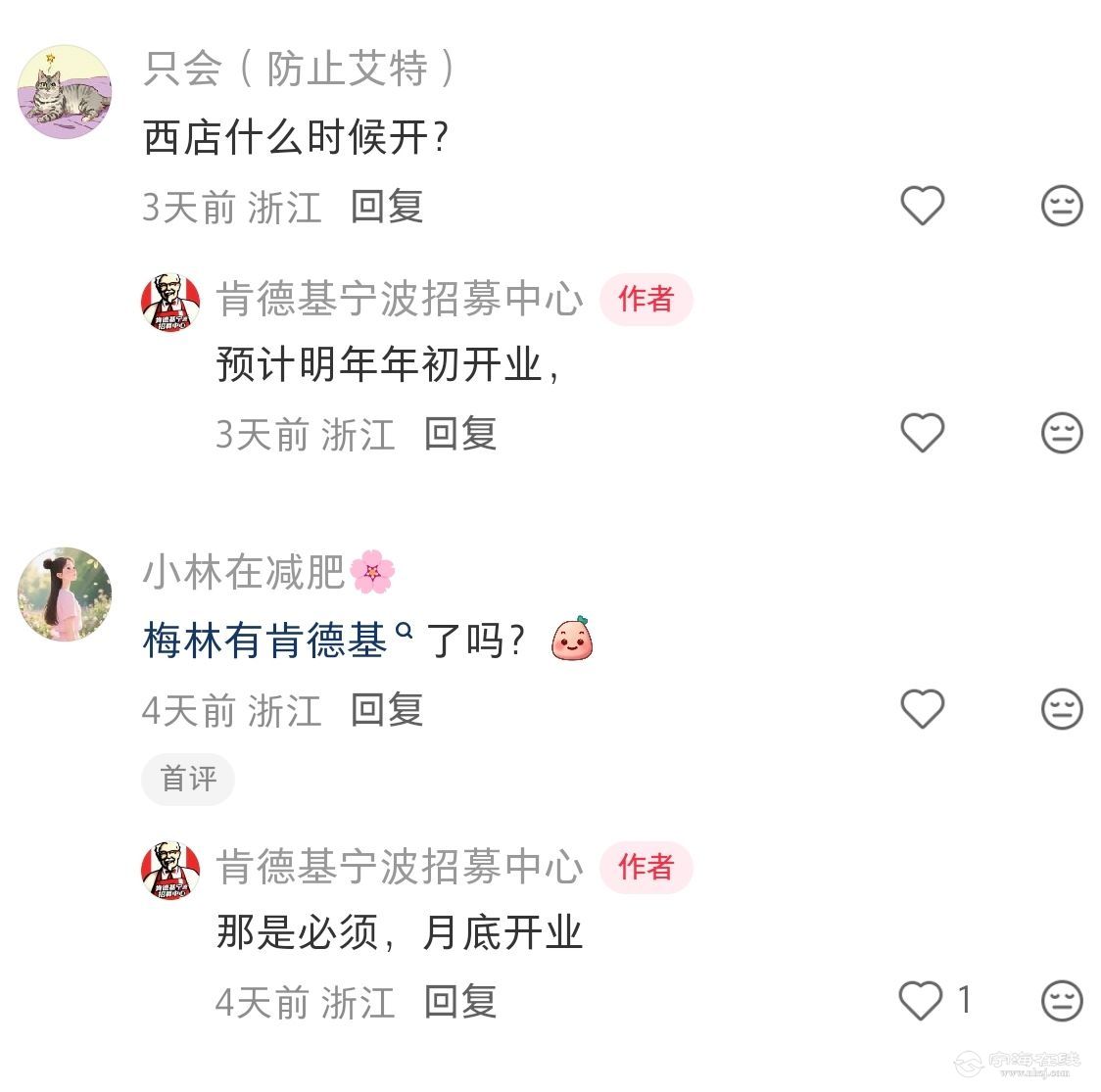
Task: Dislike the reply '那是必须,月底开业'
Action: (x=1061, y=1001)
